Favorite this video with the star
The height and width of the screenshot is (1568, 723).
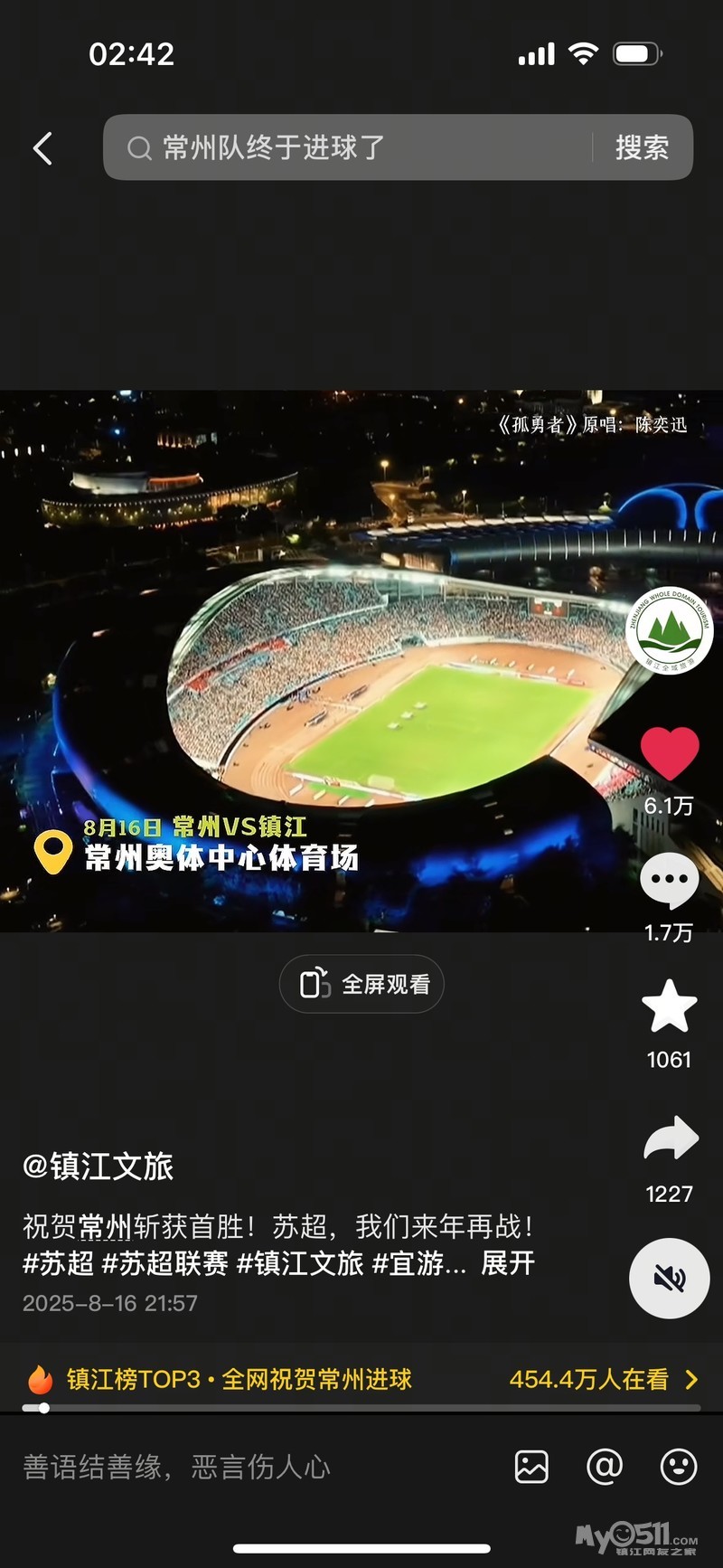click(x=669, y=1006)
